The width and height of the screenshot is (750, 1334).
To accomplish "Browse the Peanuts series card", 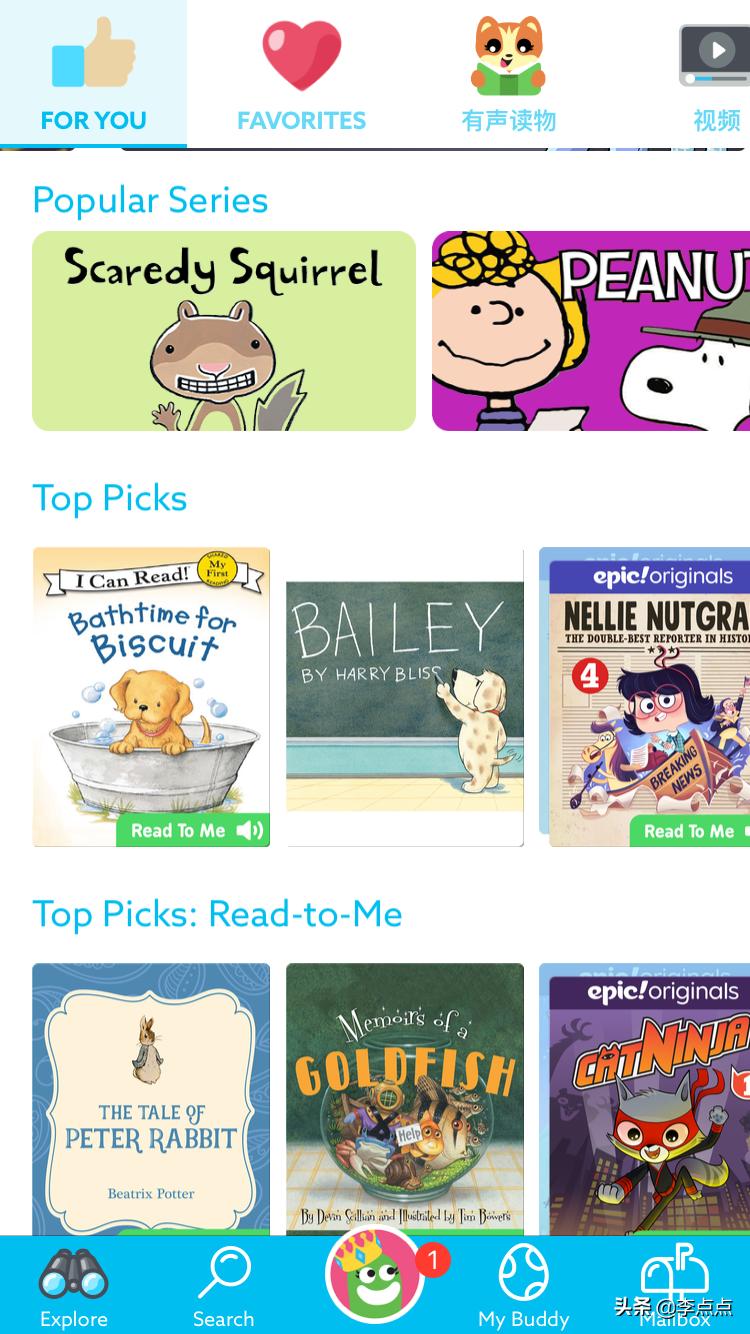I will click(591, 331).
